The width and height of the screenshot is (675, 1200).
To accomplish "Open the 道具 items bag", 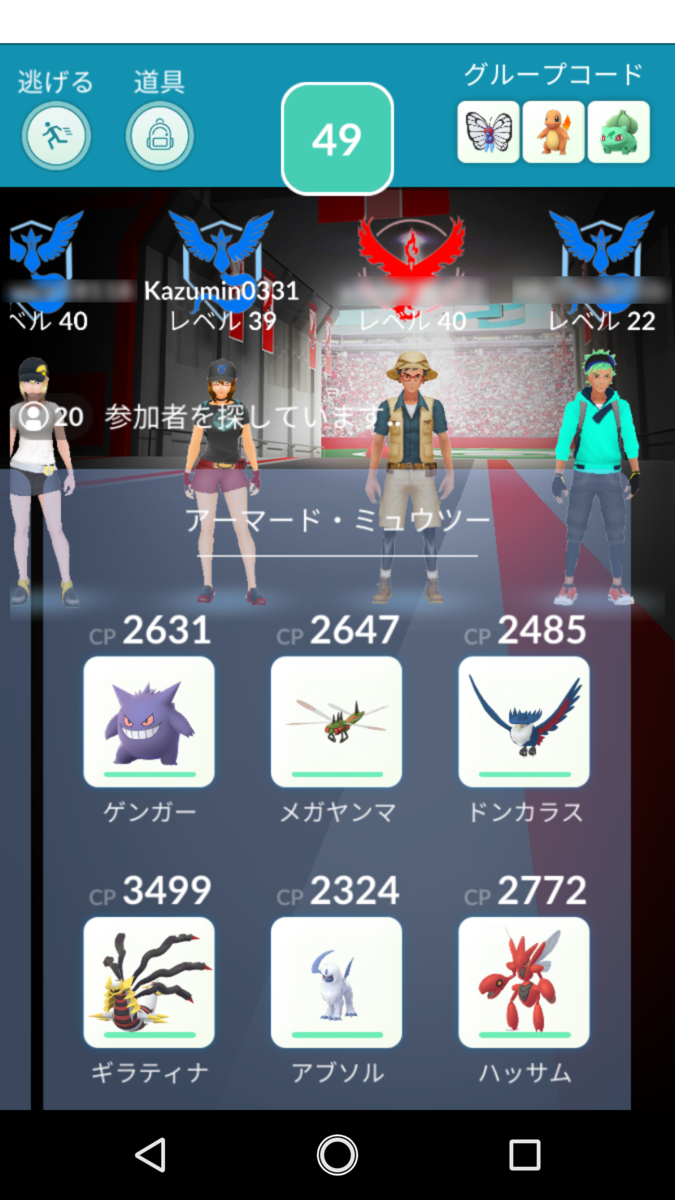I will click(160, 135).
